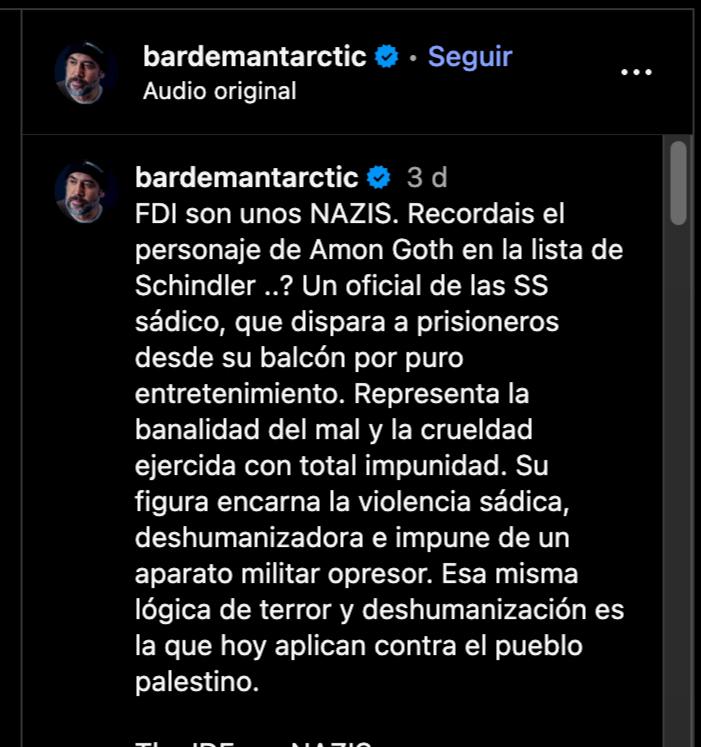Open bardemantarctic username in header
Viewport: 701px width, 747px height.
coord(255,57)
